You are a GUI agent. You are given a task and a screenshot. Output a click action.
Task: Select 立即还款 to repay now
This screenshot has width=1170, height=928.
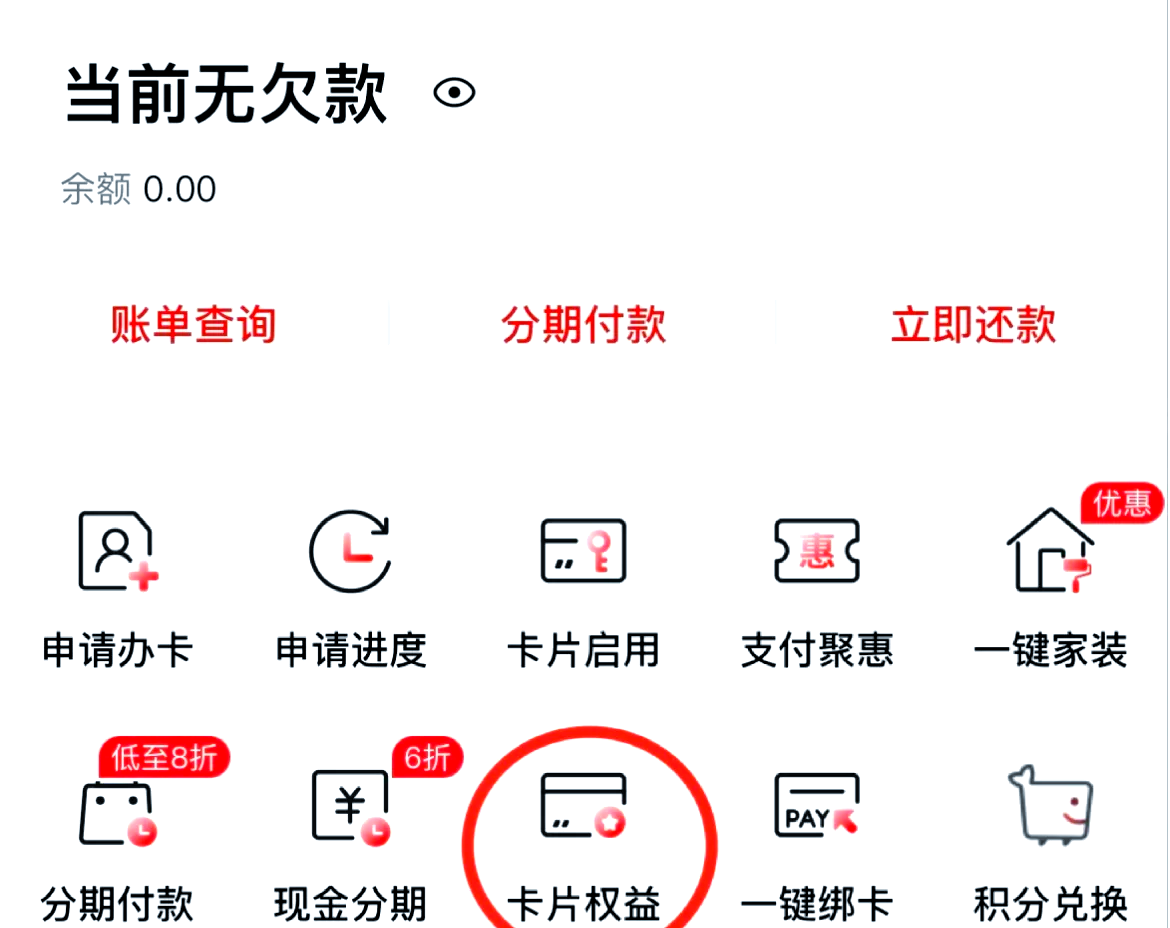coord(973,326)
